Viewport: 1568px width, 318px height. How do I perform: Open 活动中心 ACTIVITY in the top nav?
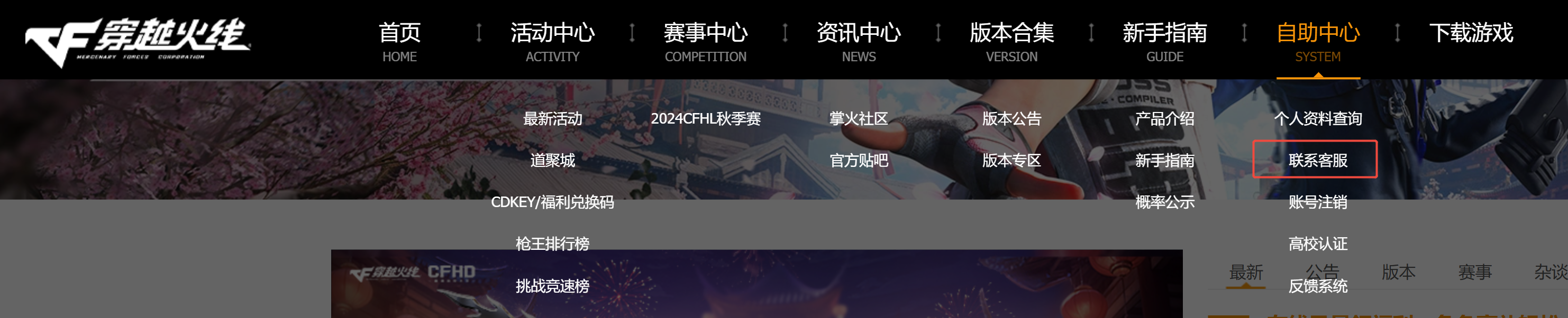[552, 40]
